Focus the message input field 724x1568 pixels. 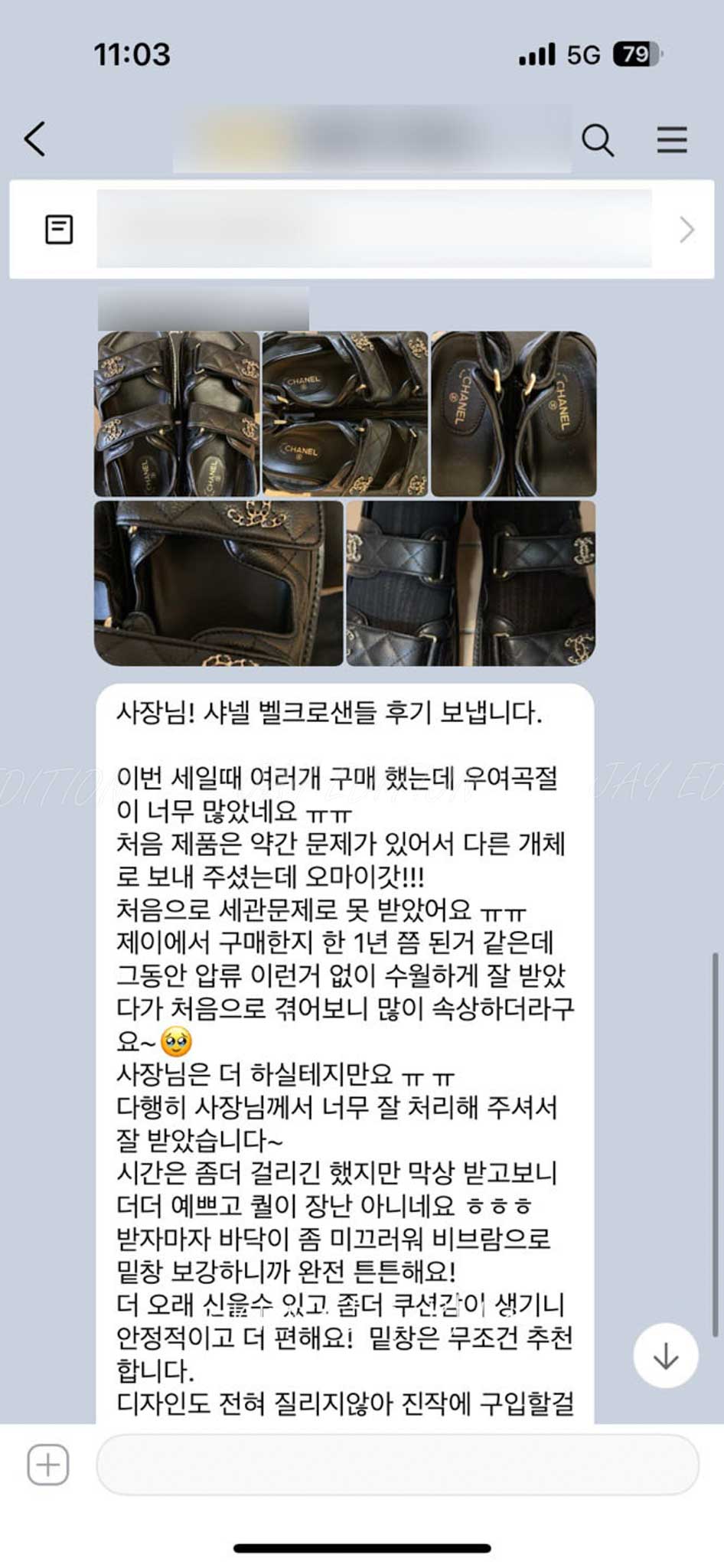[397, 1465]
